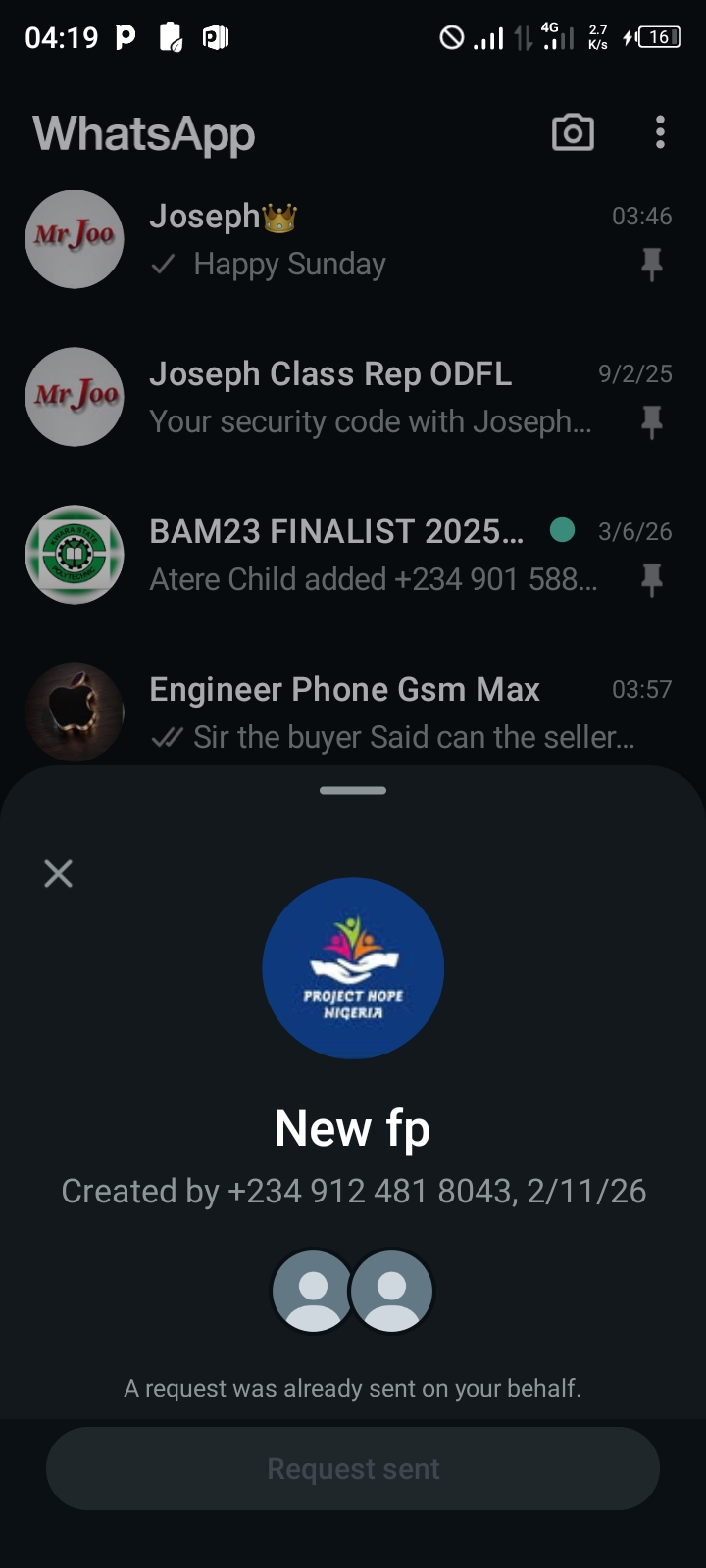Viewport: 706px width, 1568px height.
Task: Close the New fp group sheet
Action: point(59,873)
